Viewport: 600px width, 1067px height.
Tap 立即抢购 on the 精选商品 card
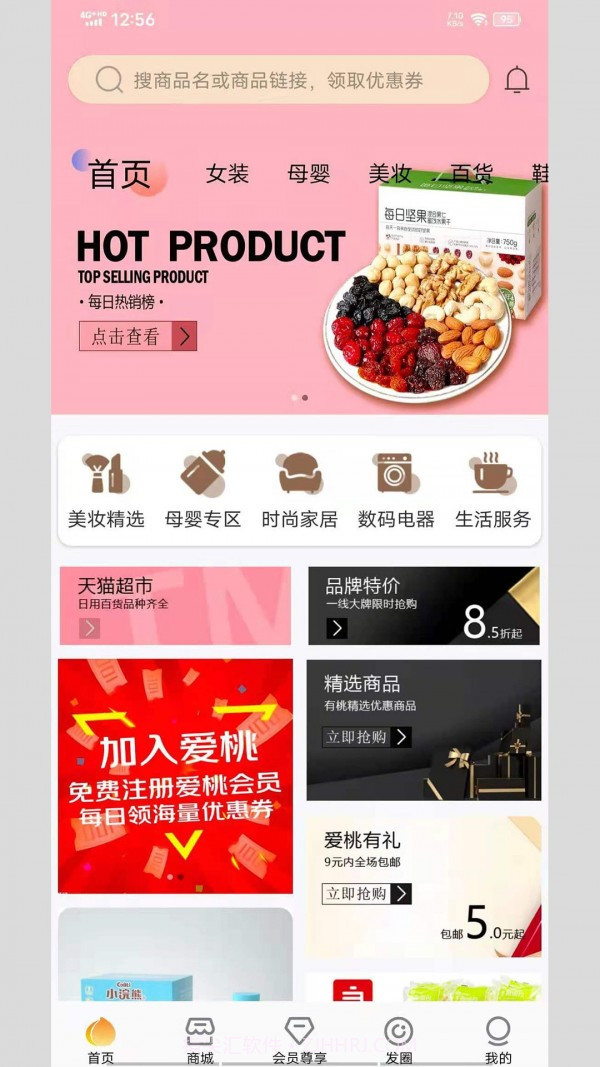pos(367,737)
